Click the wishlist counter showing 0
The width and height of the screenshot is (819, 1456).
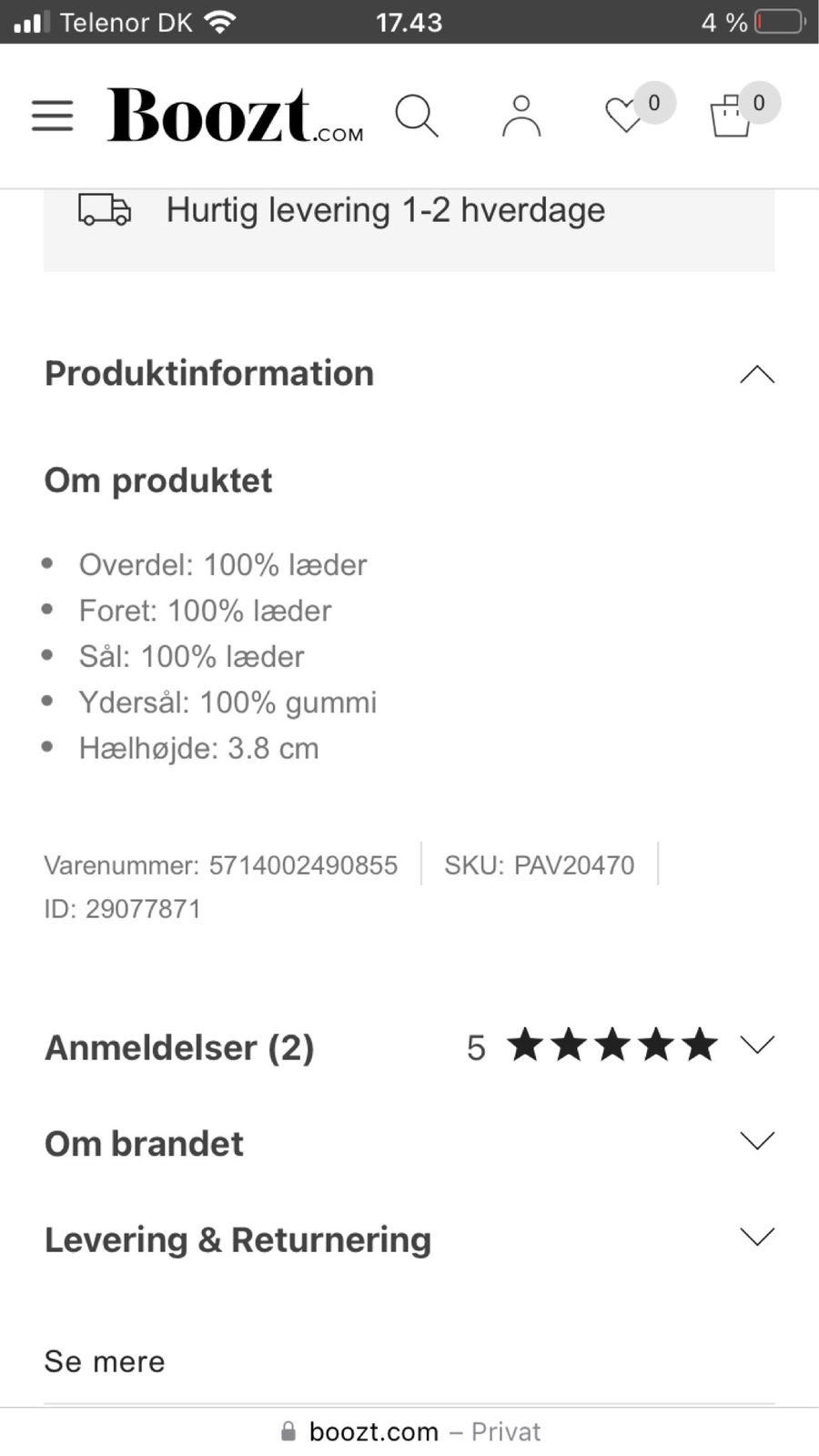[653, 103]
